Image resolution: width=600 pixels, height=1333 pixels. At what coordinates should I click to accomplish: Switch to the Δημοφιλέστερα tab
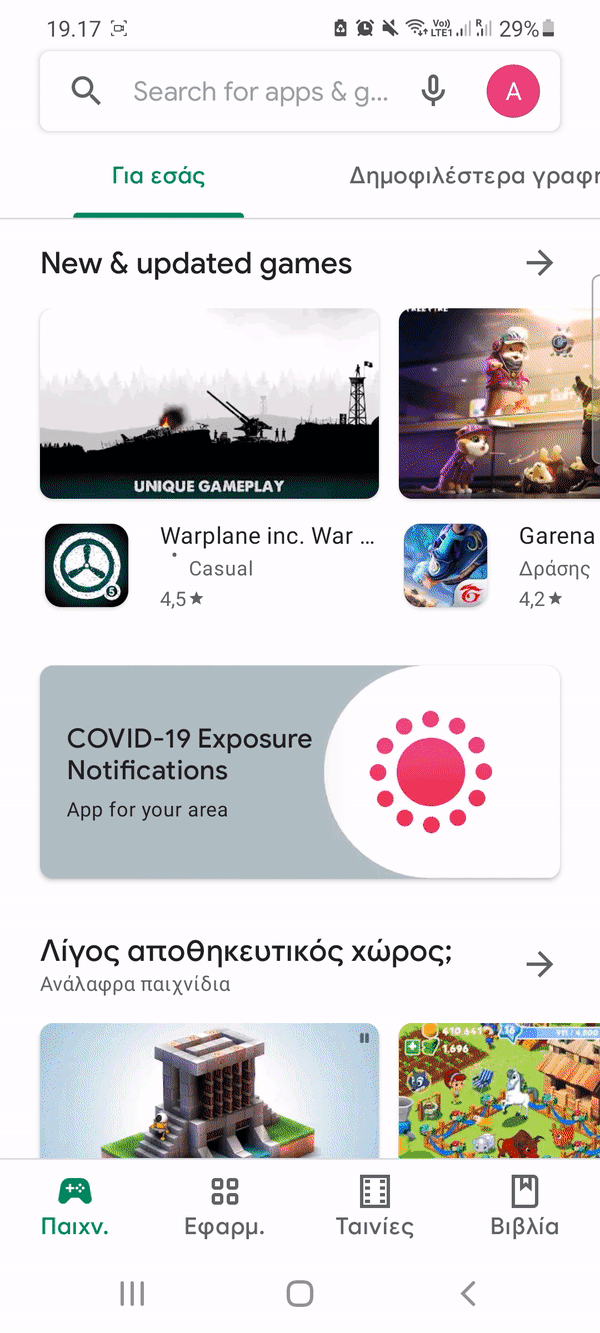point(473,177)
